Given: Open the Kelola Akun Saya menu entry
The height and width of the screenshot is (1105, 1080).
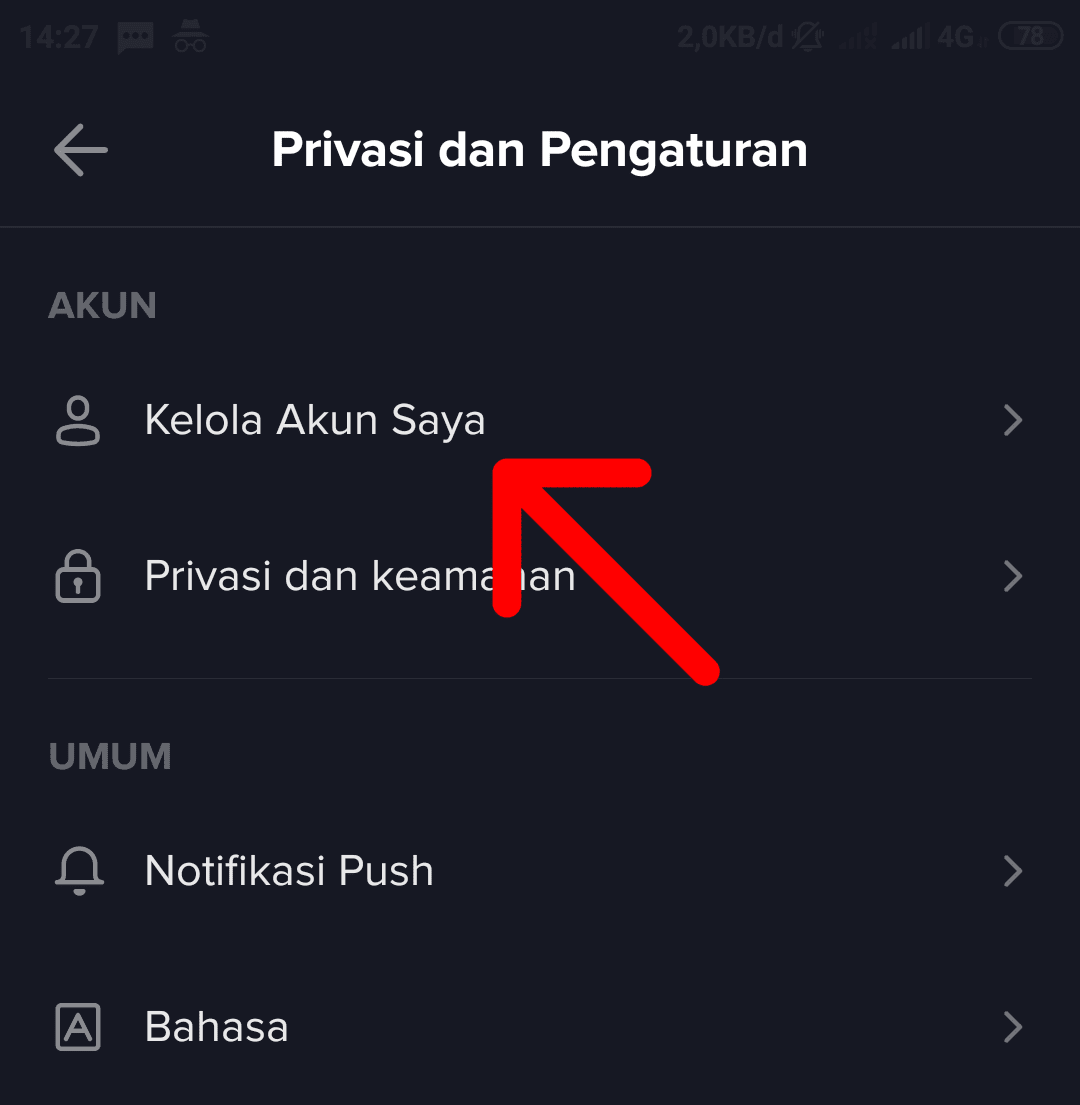Looking at the screenshot, I should click(x=315, y=420).
